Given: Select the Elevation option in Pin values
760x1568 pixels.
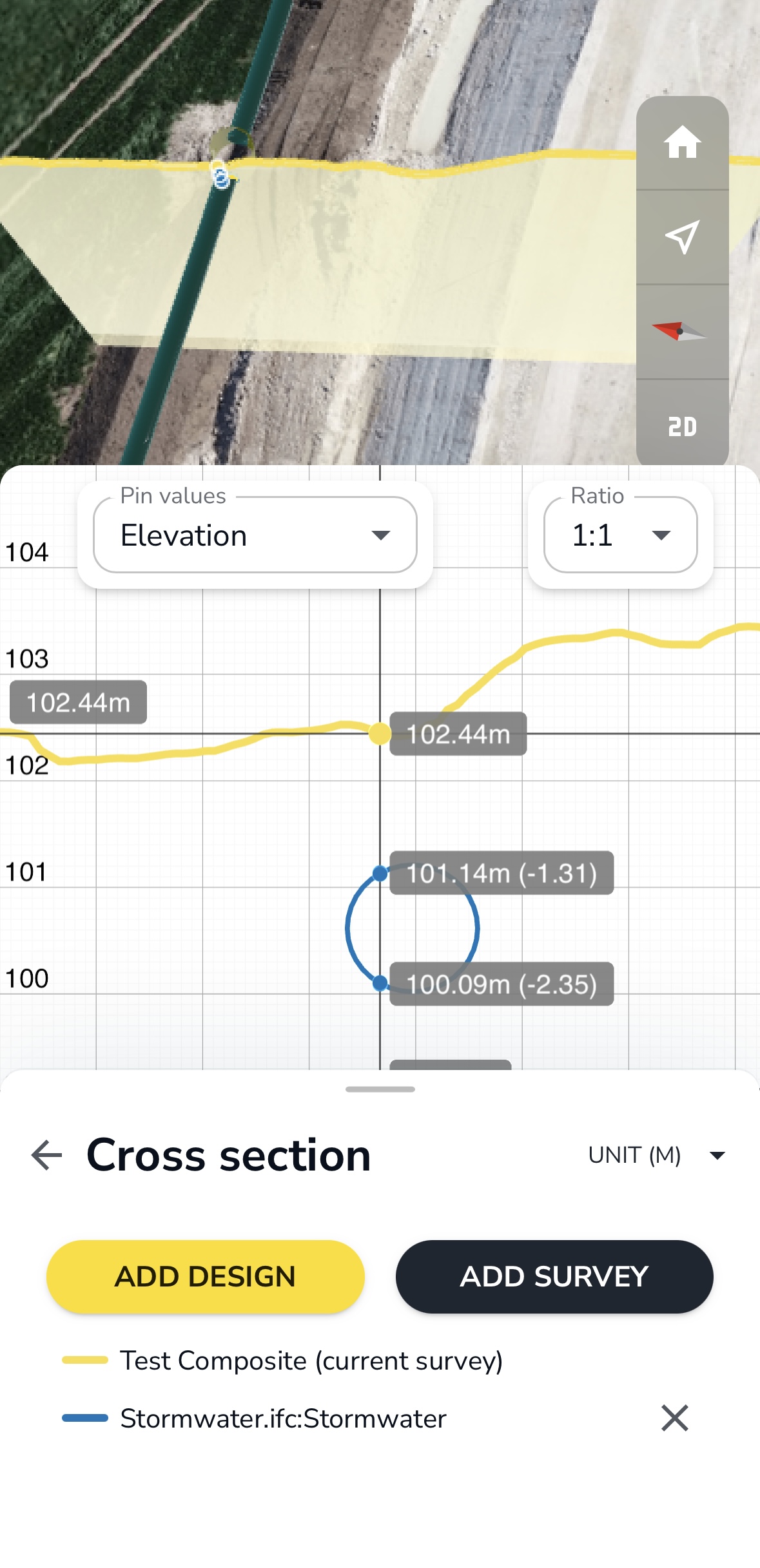Looking at the screenshot, I should pos(184,535).
